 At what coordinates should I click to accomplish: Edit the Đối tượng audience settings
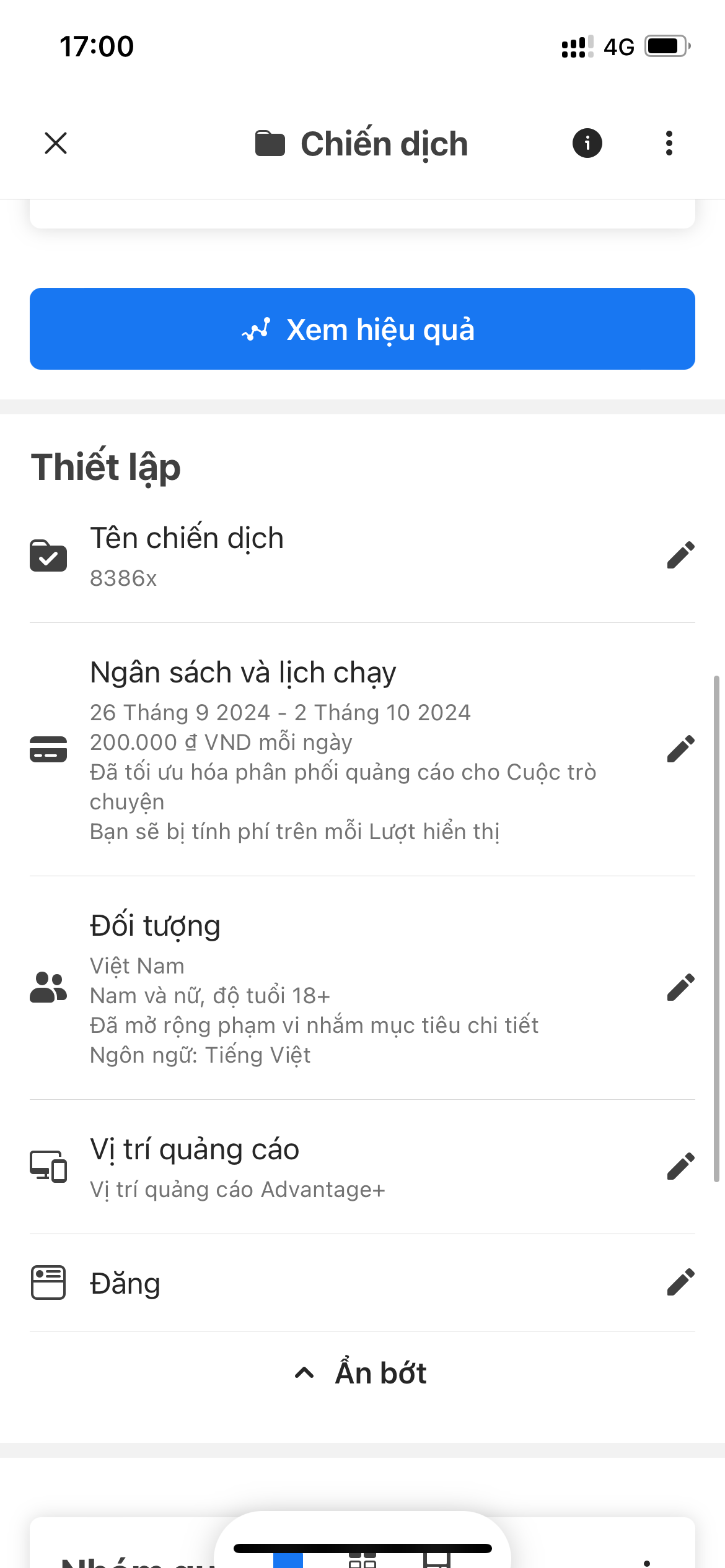(x=680, y=987)
